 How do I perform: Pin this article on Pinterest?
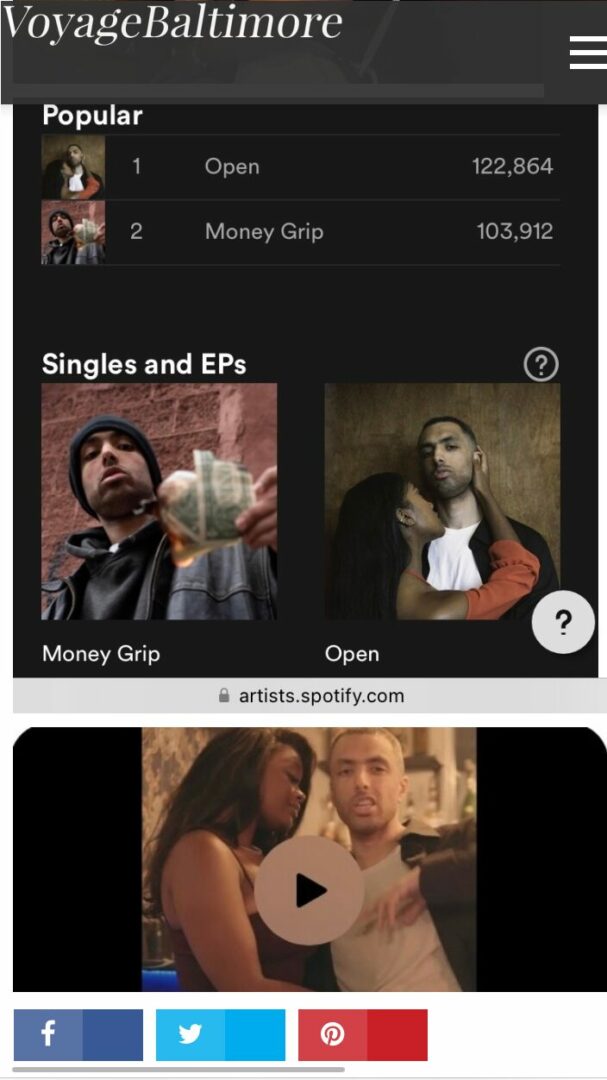(x=362, y=1034)
